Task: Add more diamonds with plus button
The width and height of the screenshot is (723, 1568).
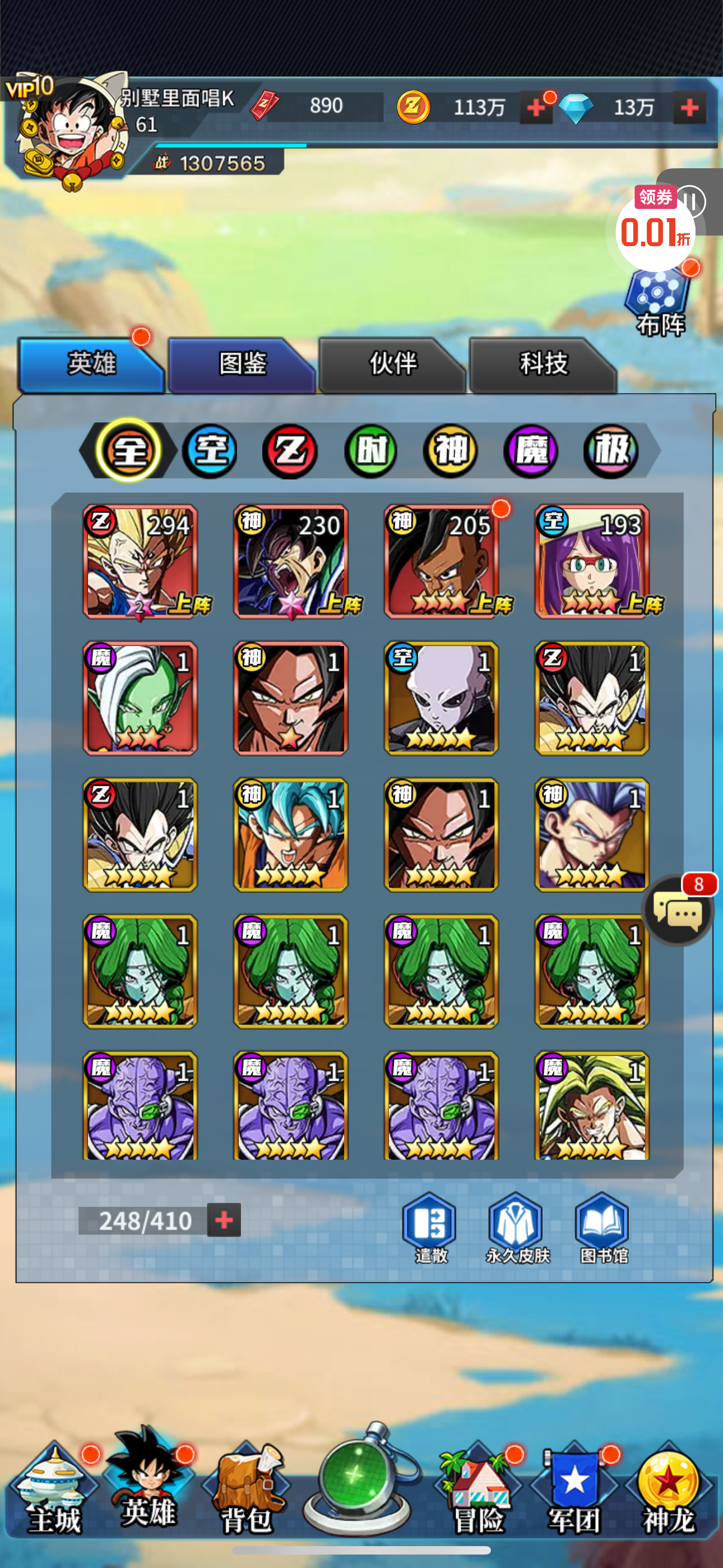Action: click(689, 108)
